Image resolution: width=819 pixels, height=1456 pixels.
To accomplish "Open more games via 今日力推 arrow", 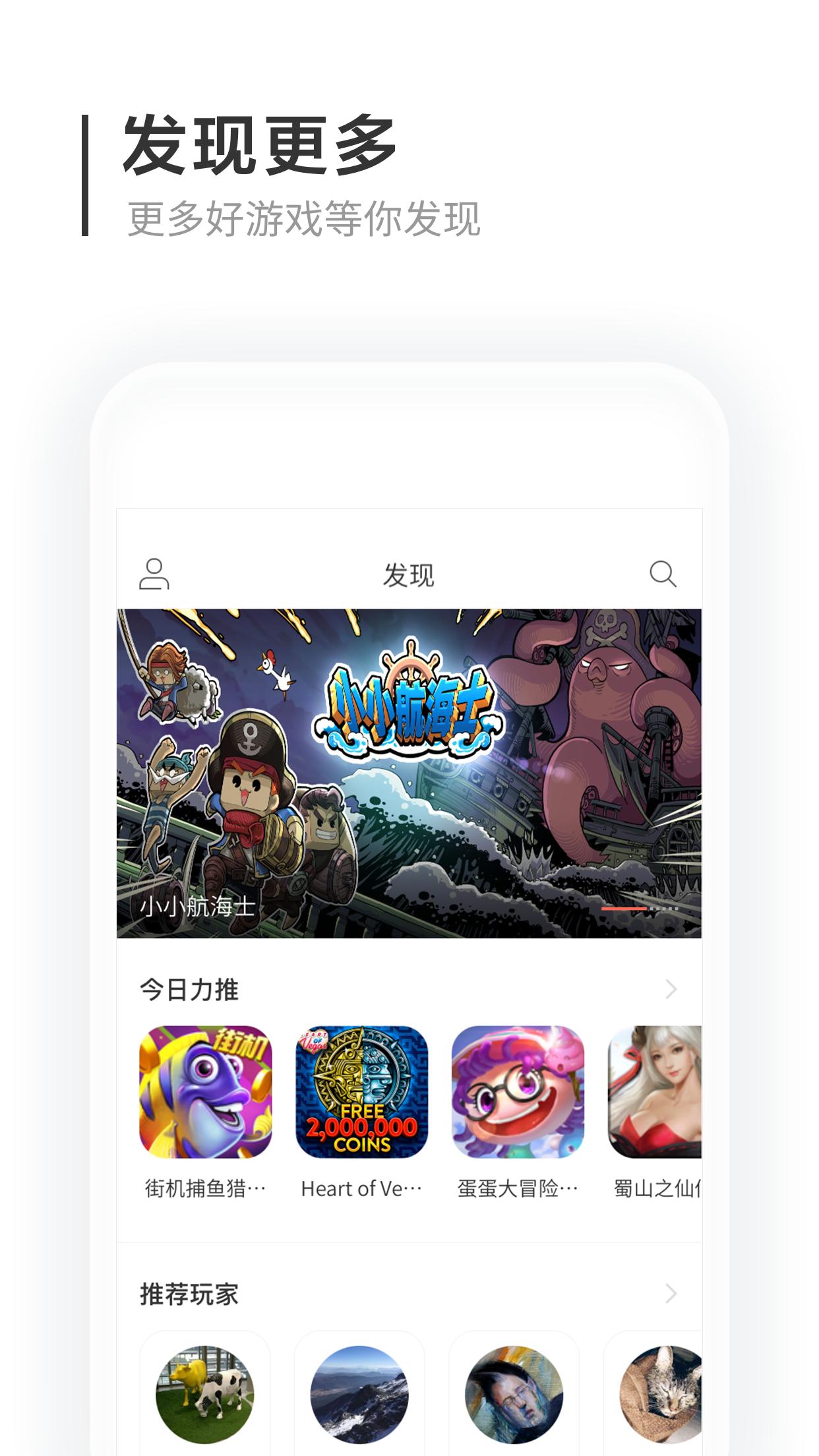I will (671, 988).
